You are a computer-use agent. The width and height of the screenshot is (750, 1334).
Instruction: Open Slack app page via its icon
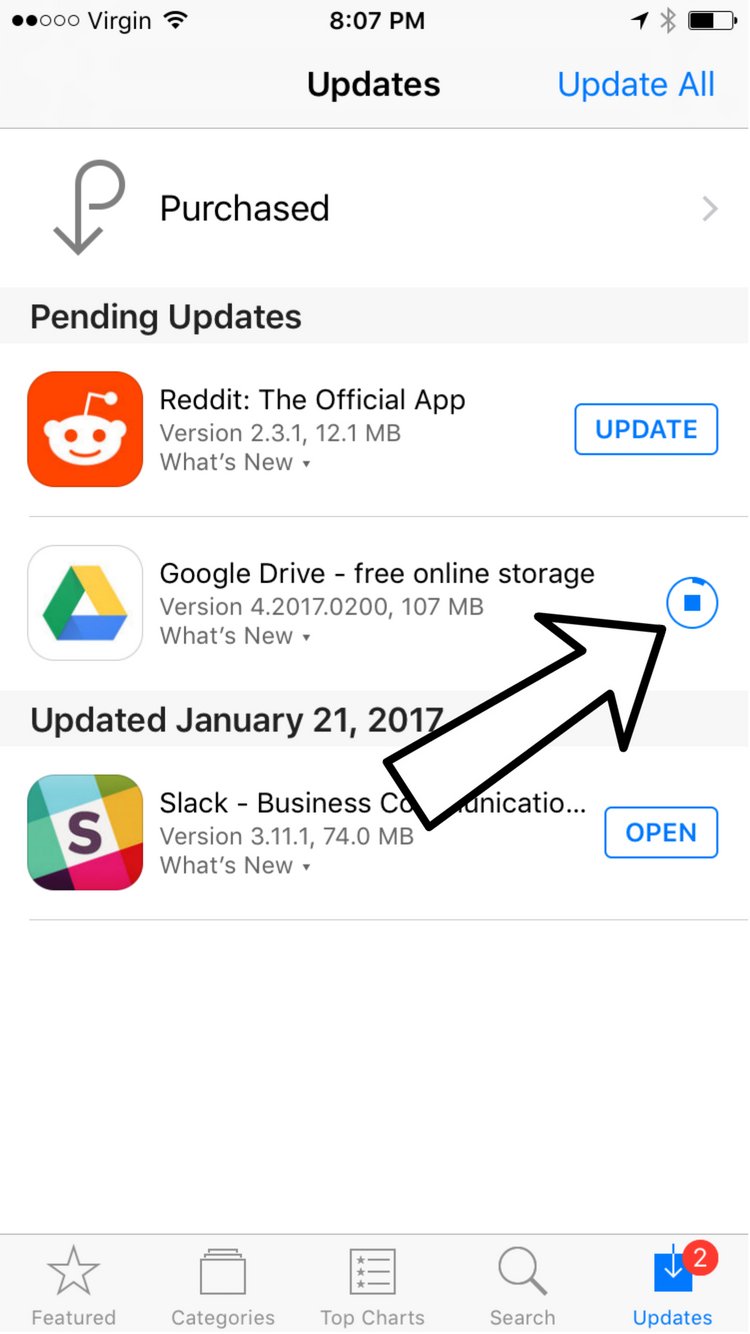tap(85, 832)
